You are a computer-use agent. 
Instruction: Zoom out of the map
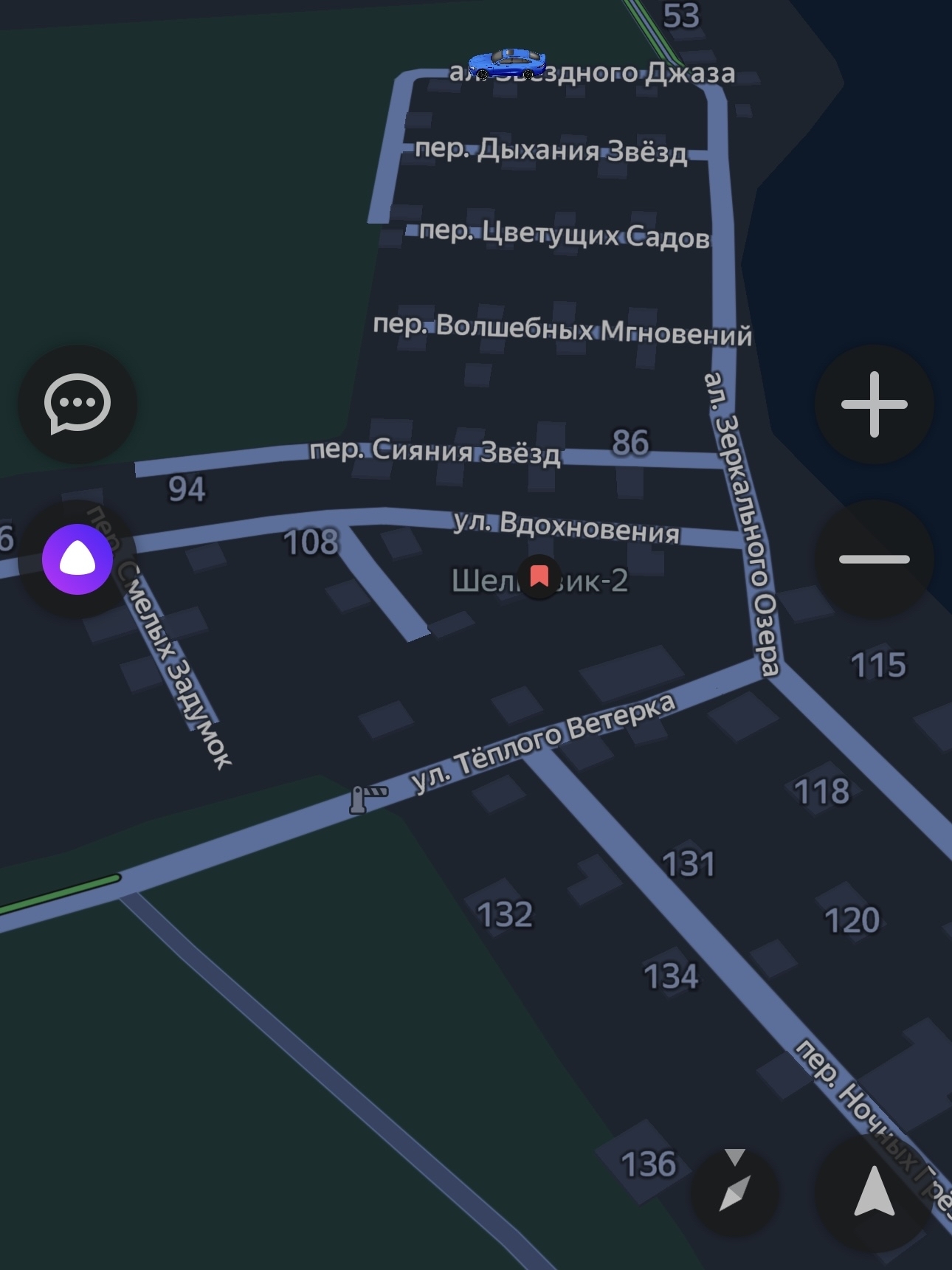click(x=874, y=559)
